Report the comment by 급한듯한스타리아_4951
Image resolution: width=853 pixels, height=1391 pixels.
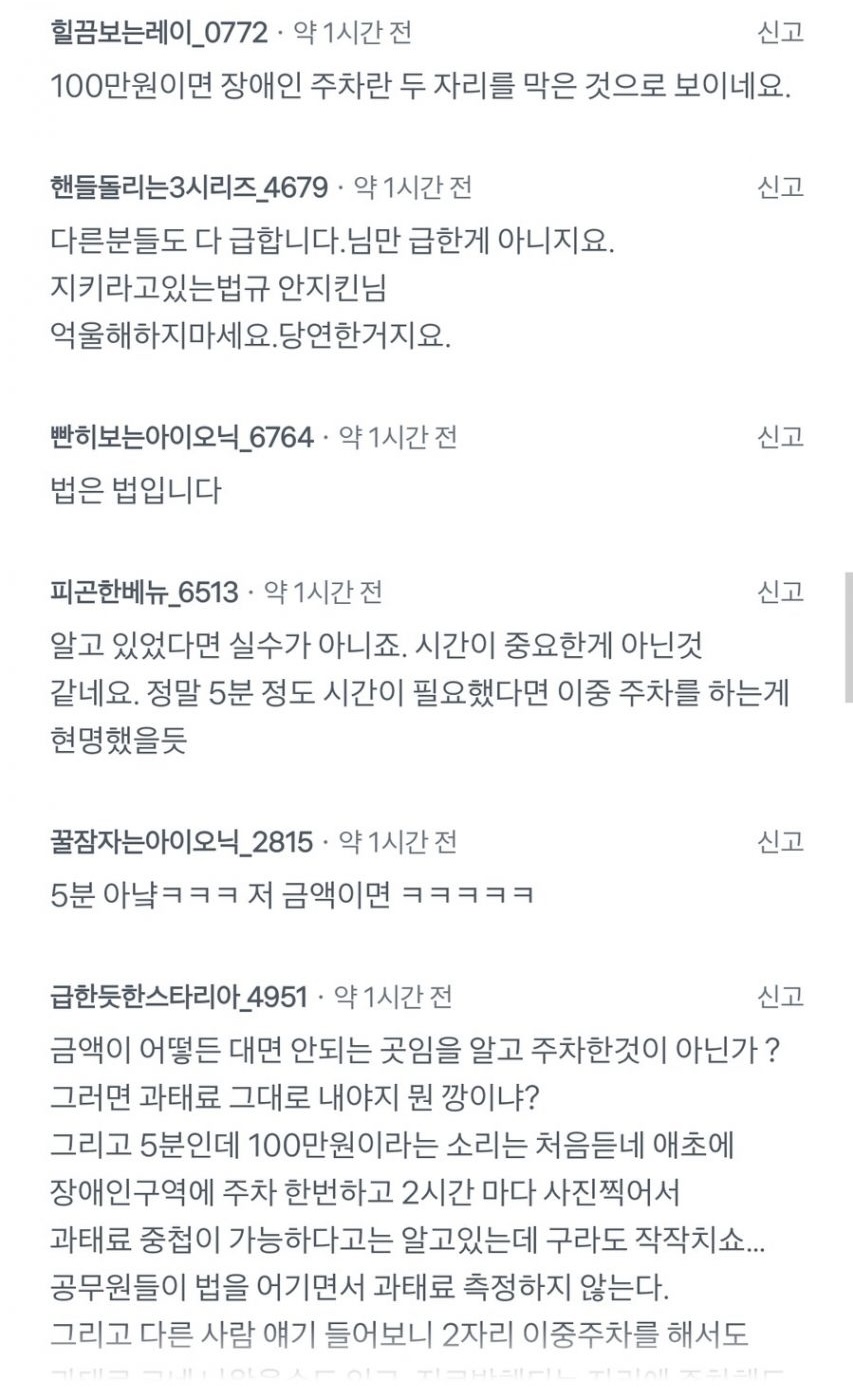(x=780, y=997)
